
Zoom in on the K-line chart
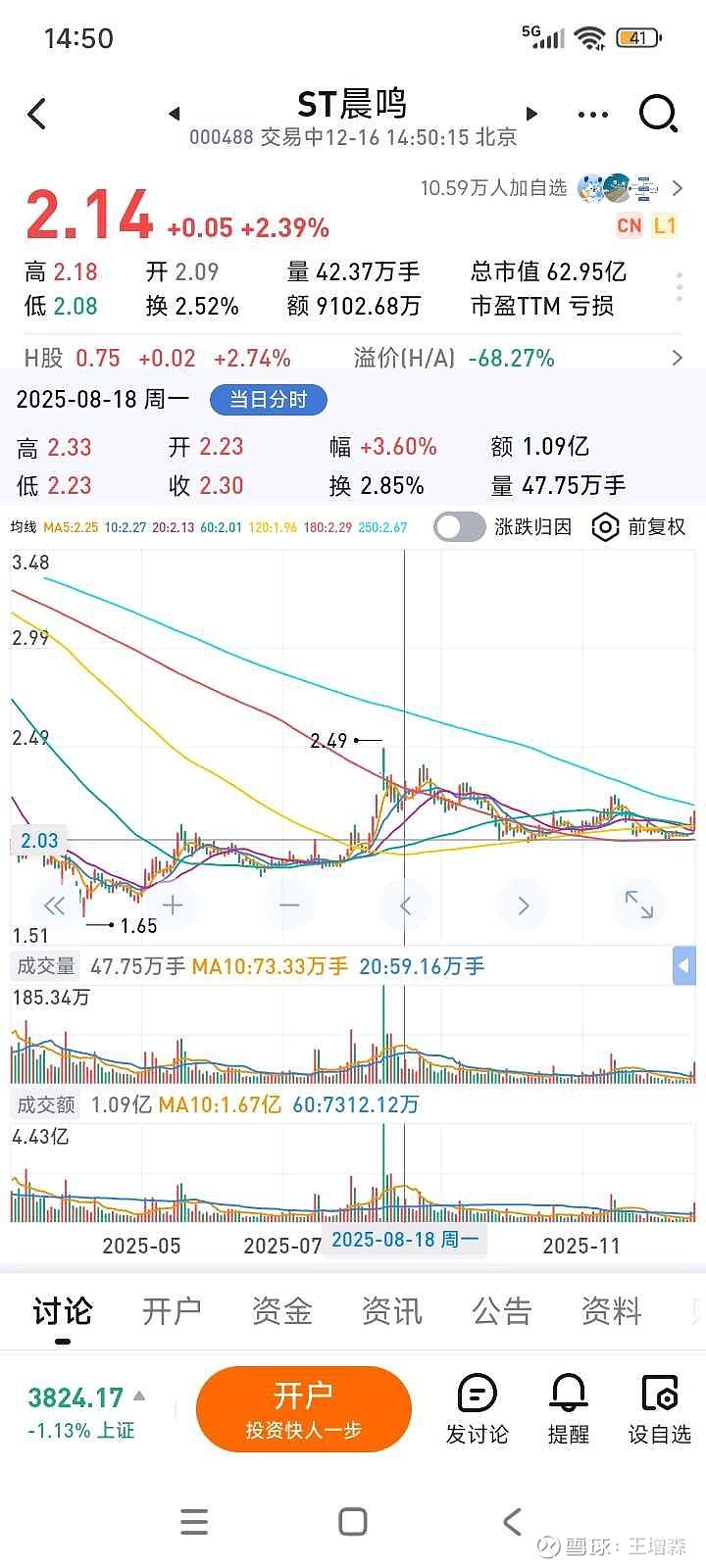(174, 905)
